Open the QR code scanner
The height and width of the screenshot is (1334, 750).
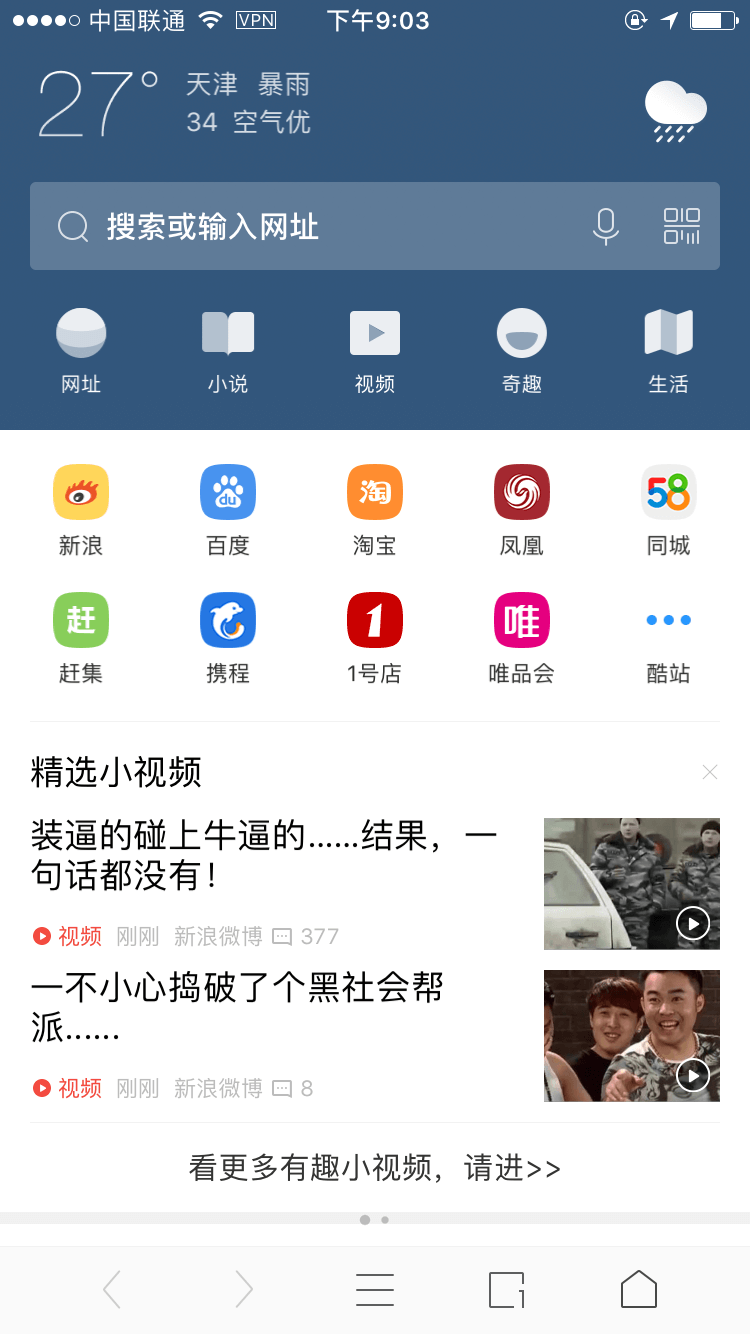pyautogui.click(x=682, y=226)
